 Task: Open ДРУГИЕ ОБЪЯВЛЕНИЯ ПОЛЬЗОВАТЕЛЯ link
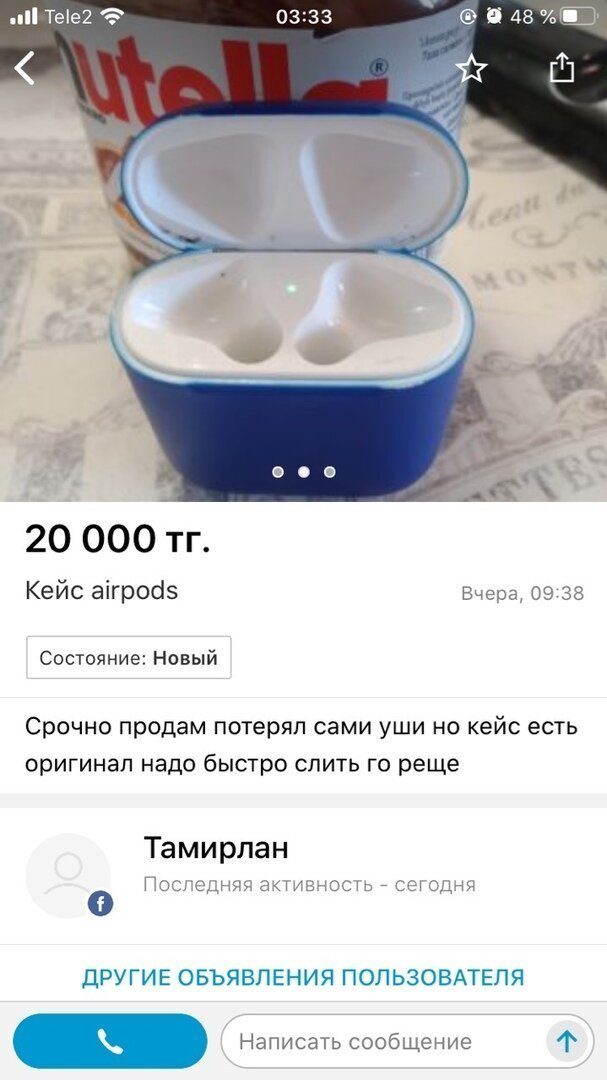click(303, 977)
